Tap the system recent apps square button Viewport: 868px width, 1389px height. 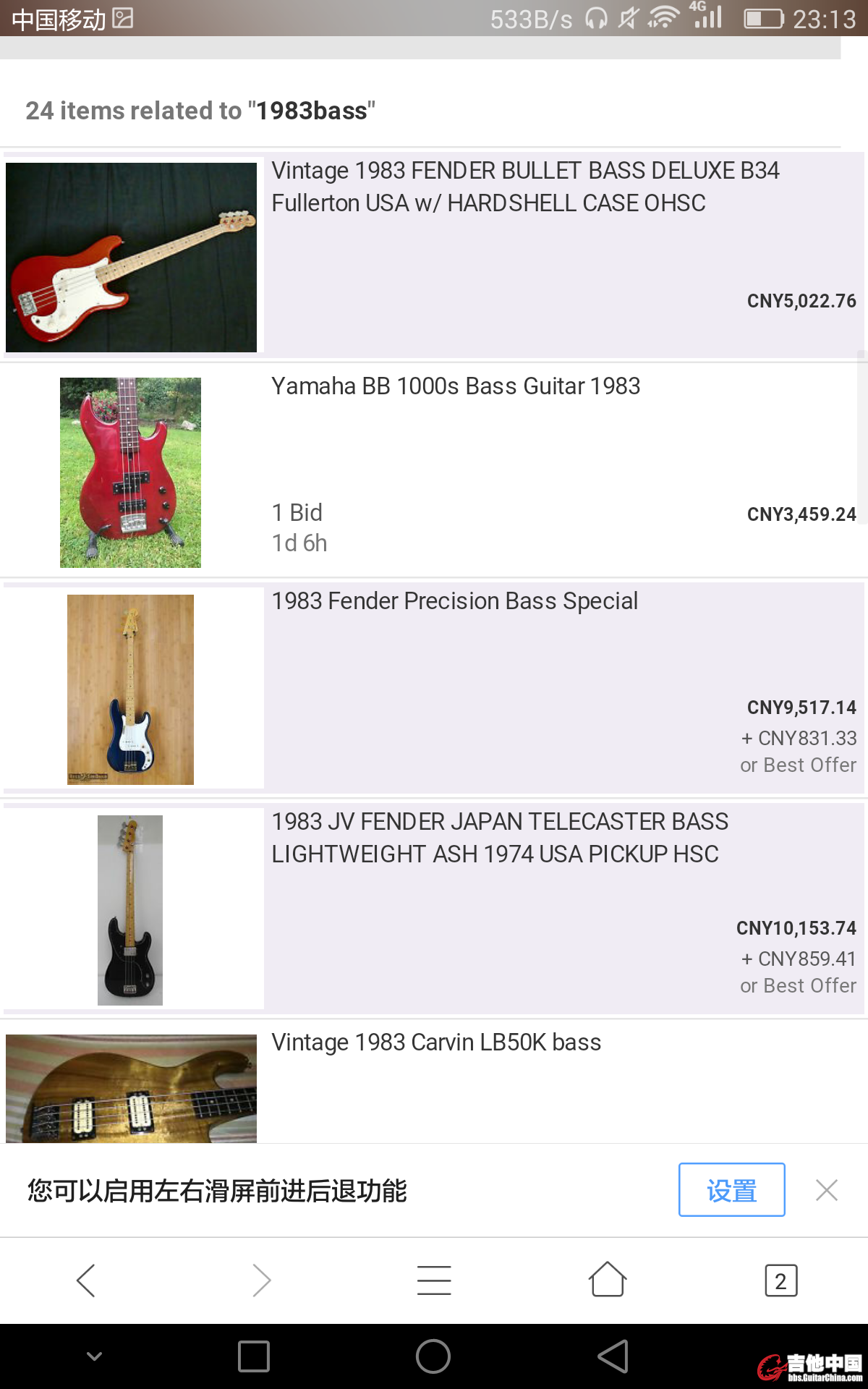[254, 1356]
